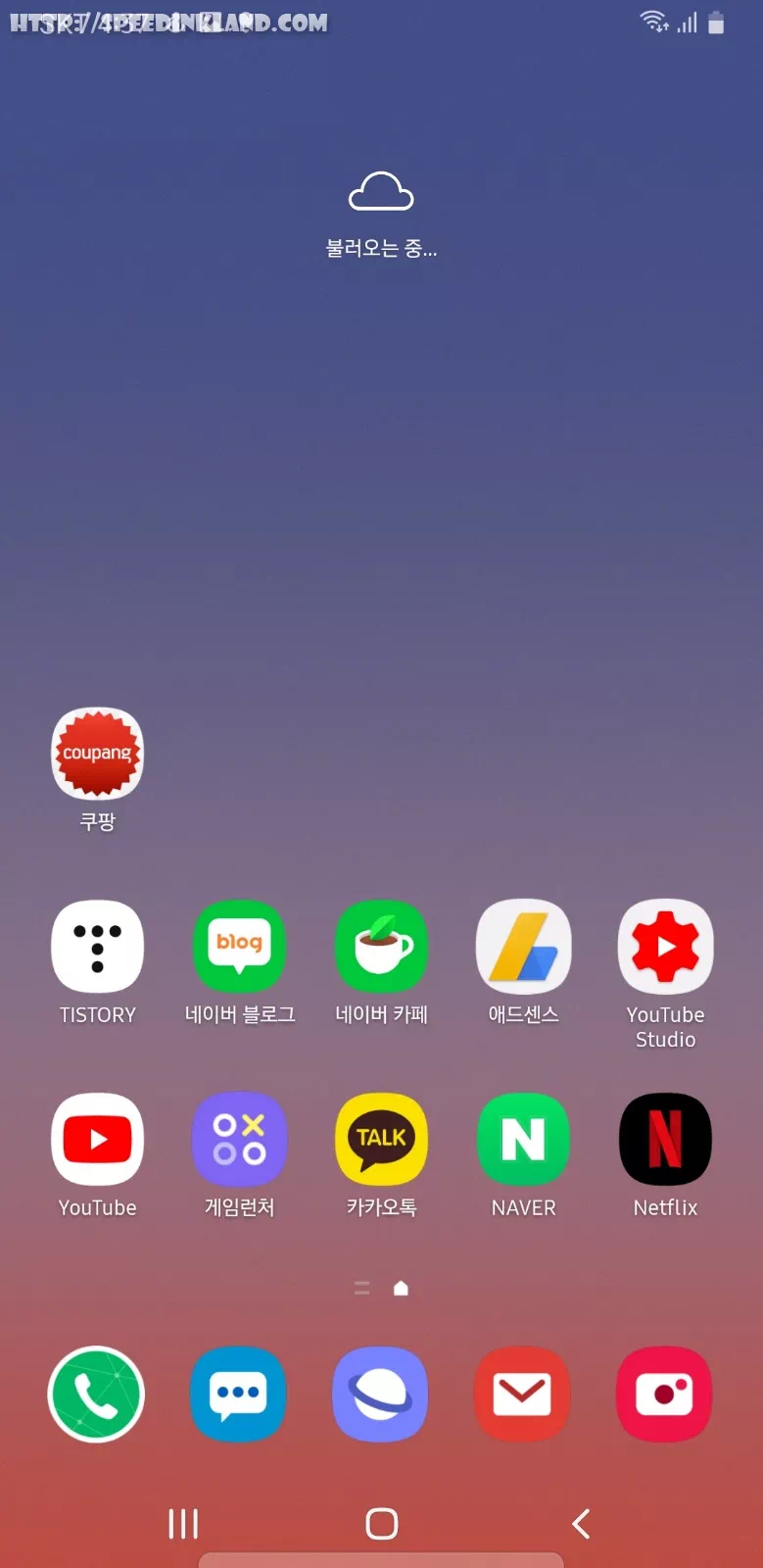Open Netflix
The height and width of the screenshot is (1568, 763).
(x=665, y=1140)
